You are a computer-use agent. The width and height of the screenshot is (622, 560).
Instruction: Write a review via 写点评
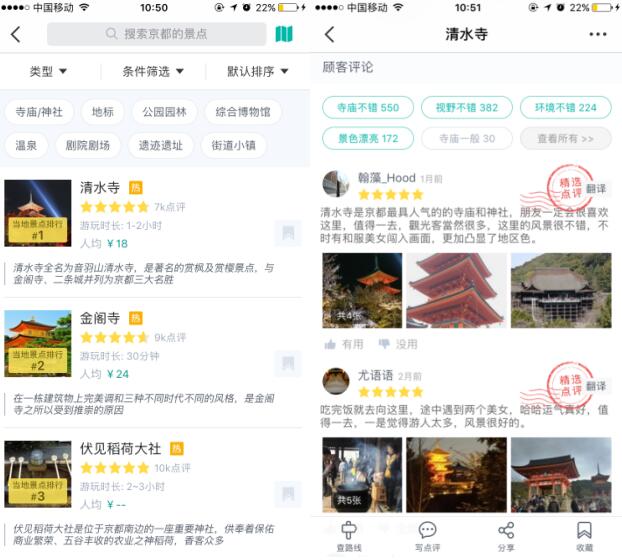pyautogui.click(x=427, y=536)
